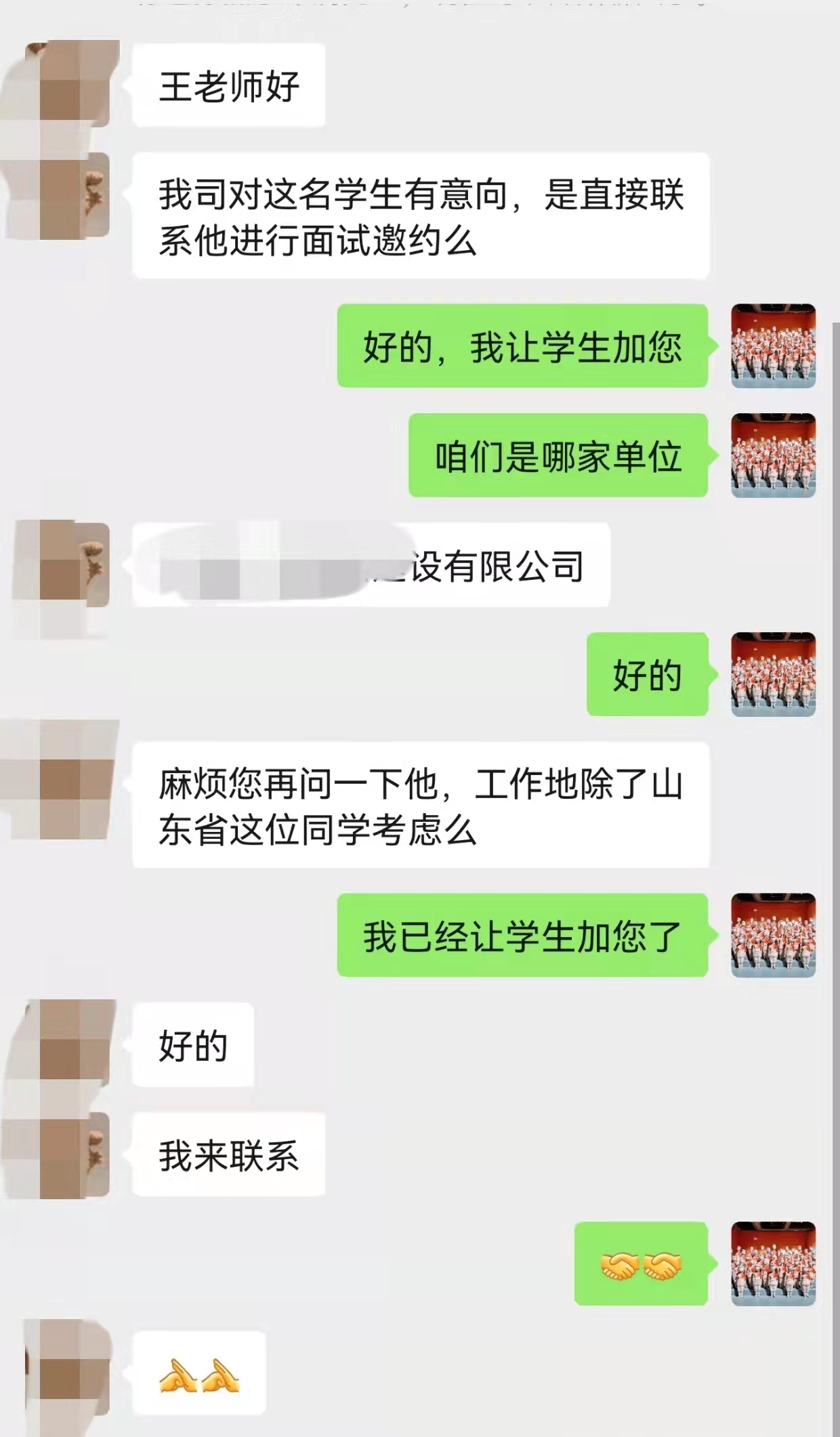Open sender's avatar beside "王老师好" message

[x=68, y=85]
